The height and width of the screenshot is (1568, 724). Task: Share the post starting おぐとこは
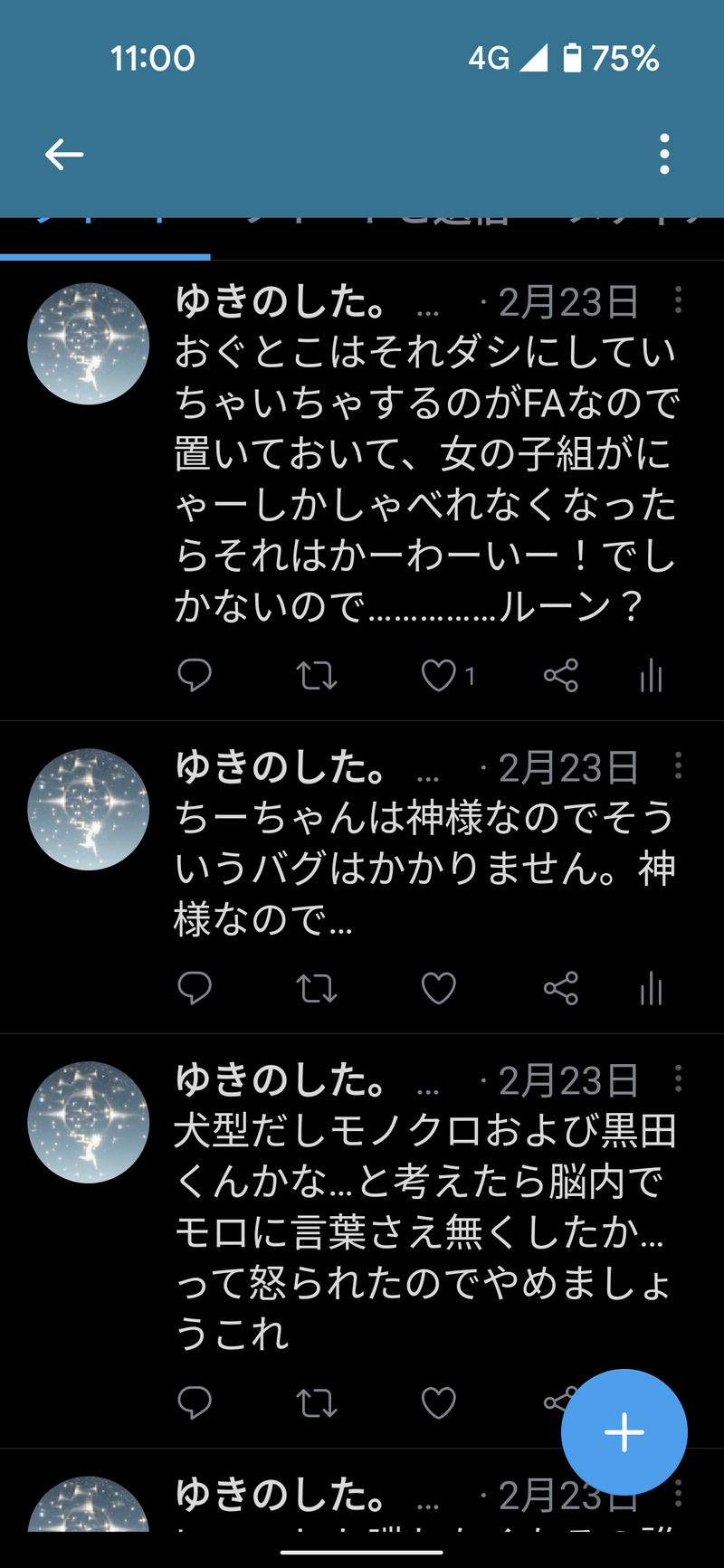tap(561, 675)
